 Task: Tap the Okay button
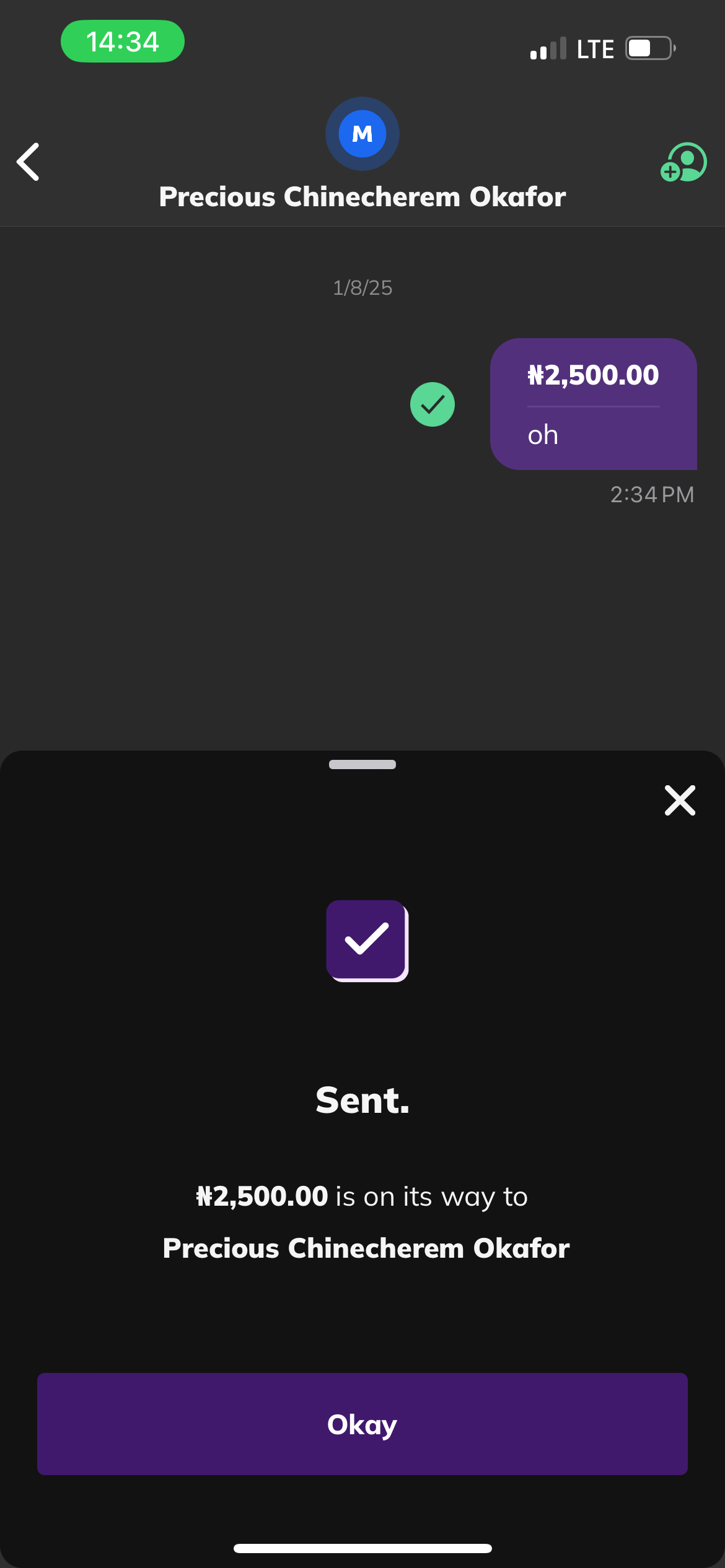(362, 1424)
